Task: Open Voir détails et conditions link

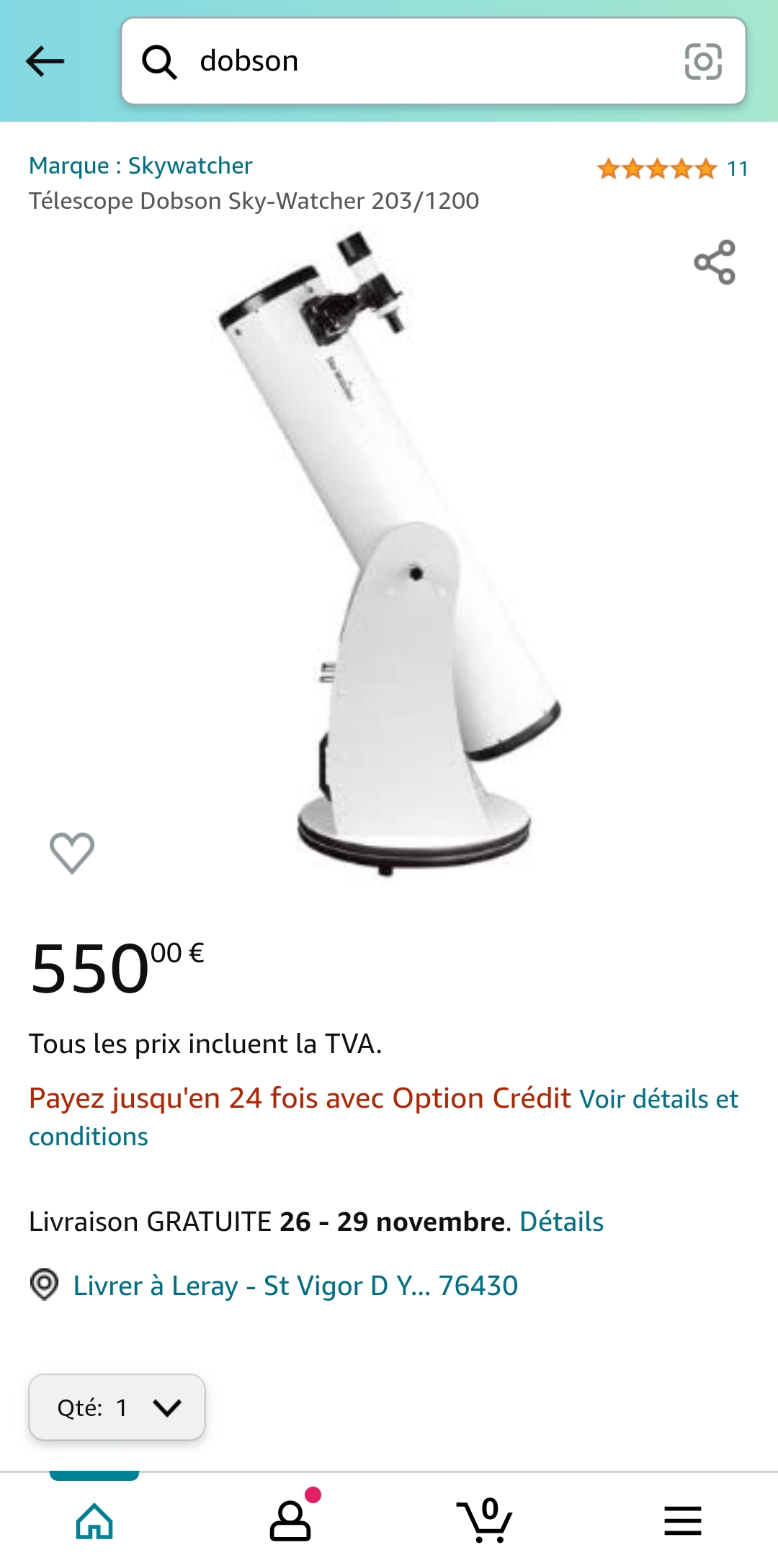Action: [658, 1100]
